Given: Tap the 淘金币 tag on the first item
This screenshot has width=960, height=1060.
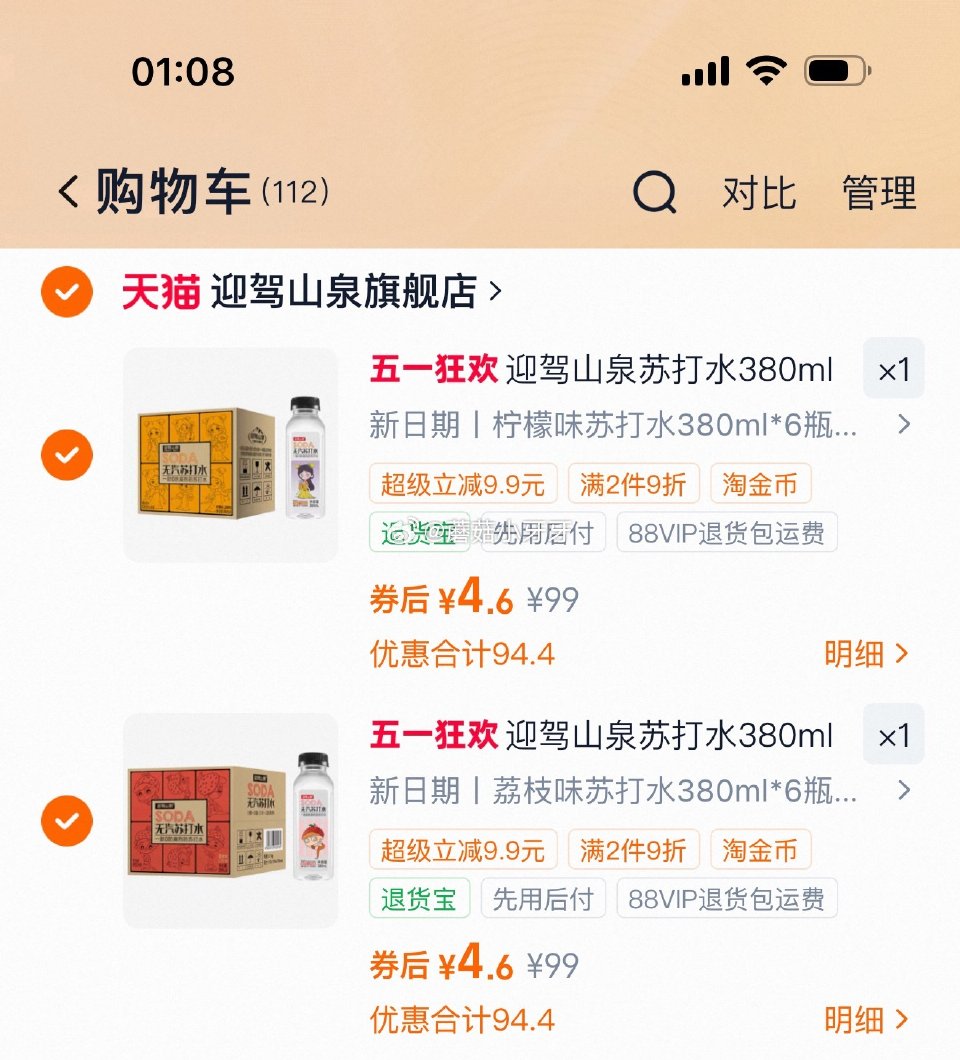Looking at the screenshot, I should pyautogui.click(x=759, y=485).
